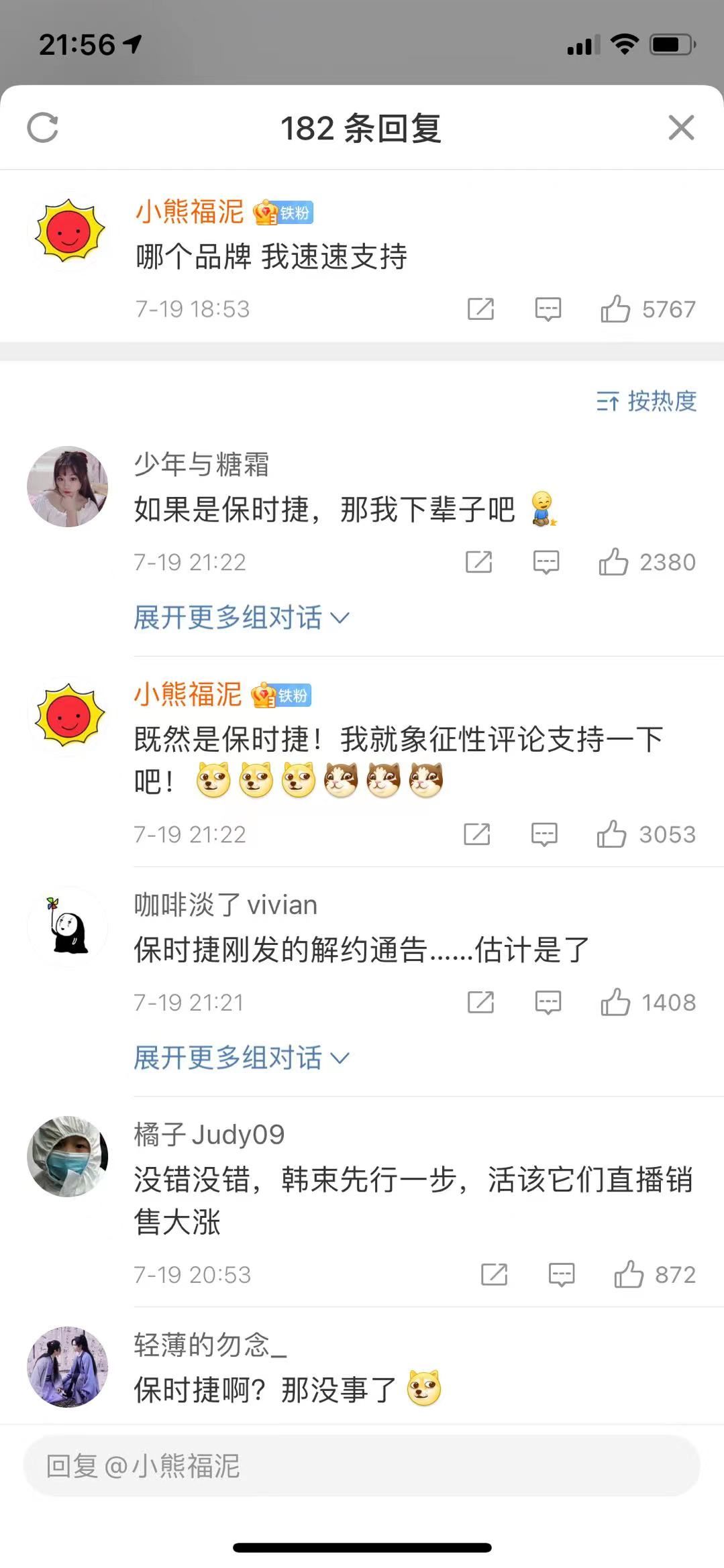Refresh the replies list
The image size is (724, 1568).
(x=43, y=127)
